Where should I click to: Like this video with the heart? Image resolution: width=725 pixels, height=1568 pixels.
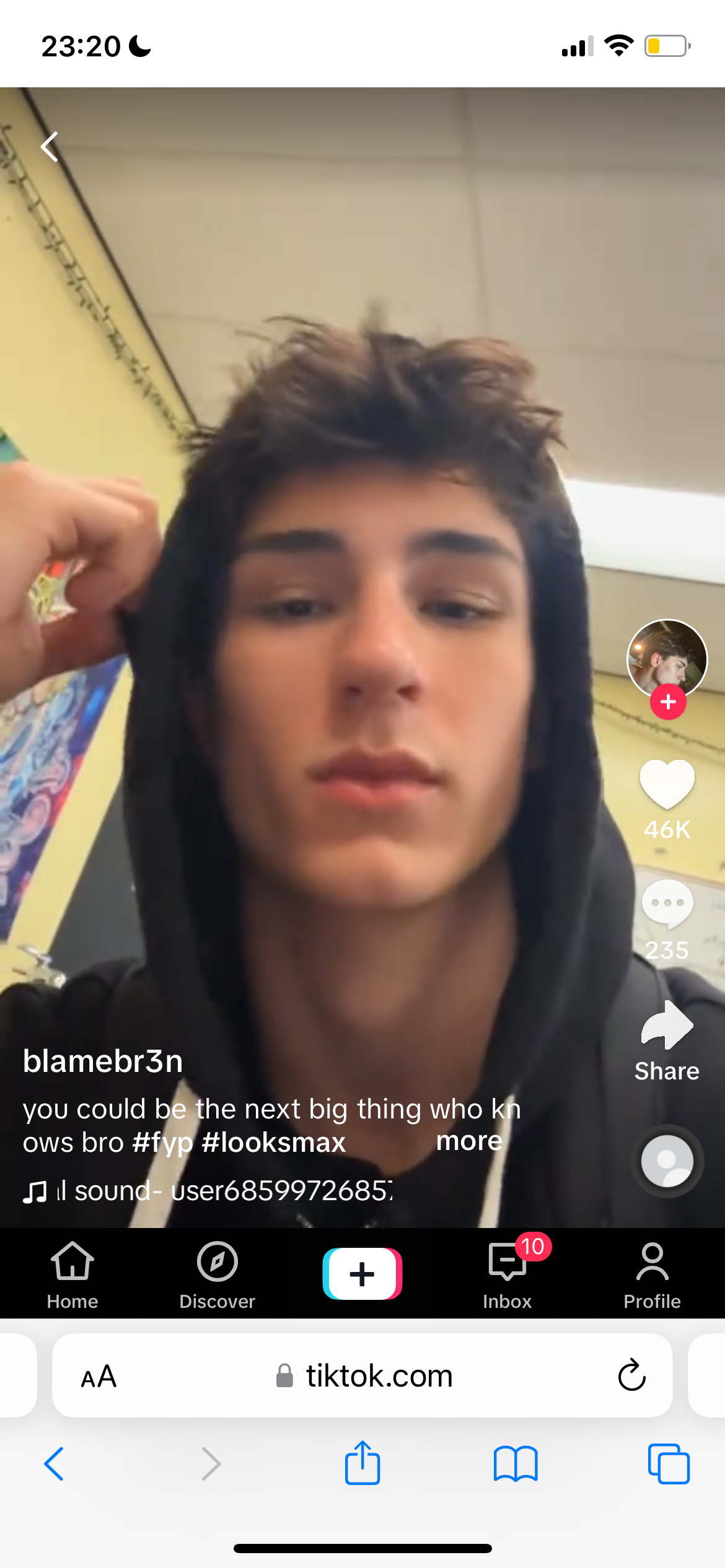click(x=667, y=784)
